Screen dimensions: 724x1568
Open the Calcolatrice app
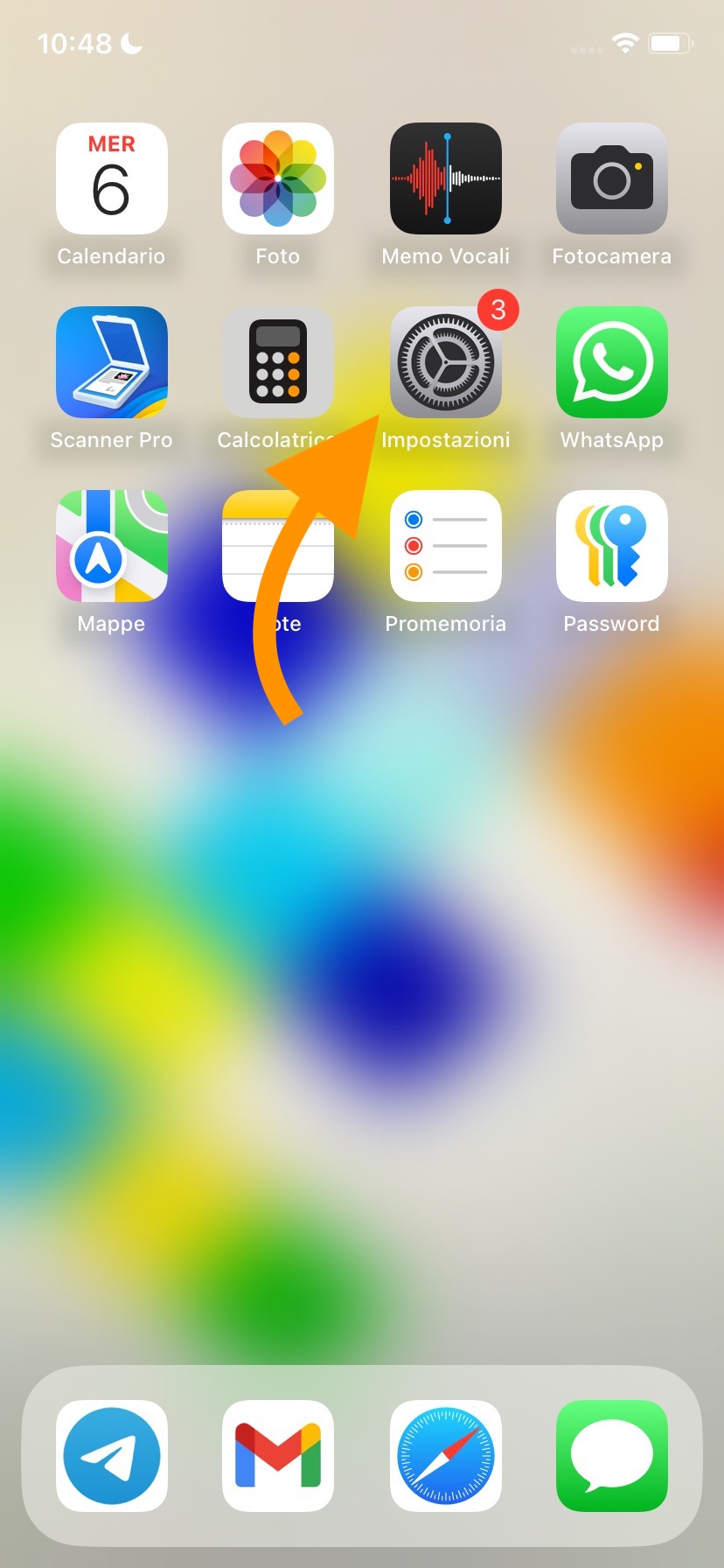[278, 362]
